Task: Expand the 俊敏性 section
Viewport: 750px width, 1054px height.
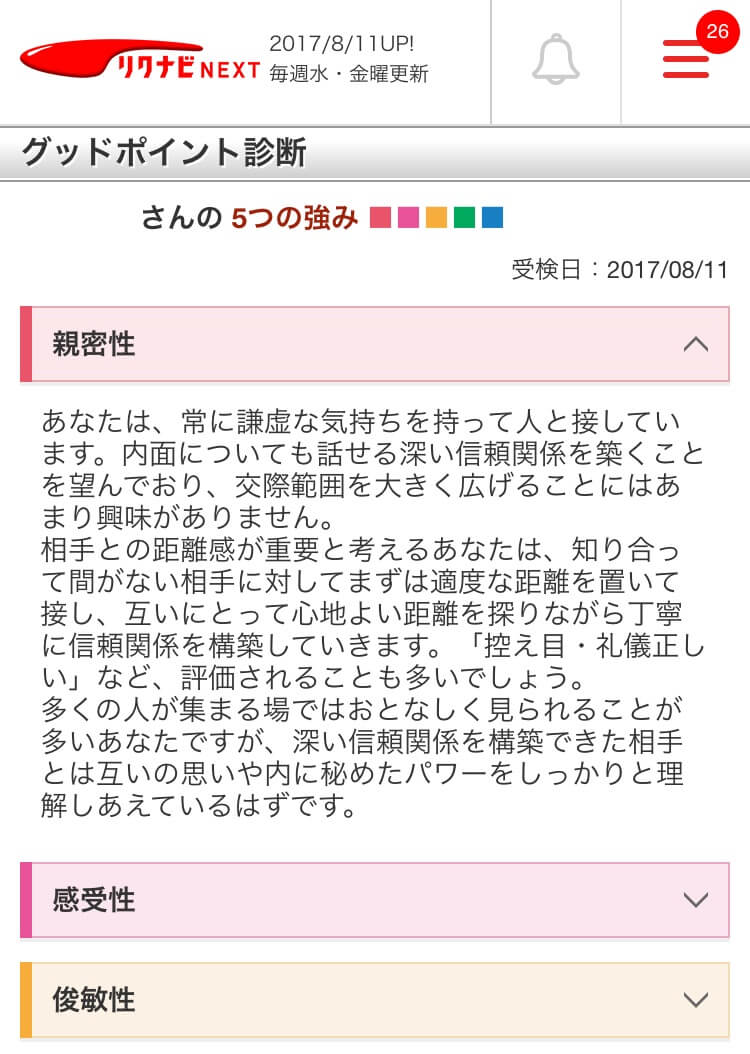Action: tap(695, 999)
